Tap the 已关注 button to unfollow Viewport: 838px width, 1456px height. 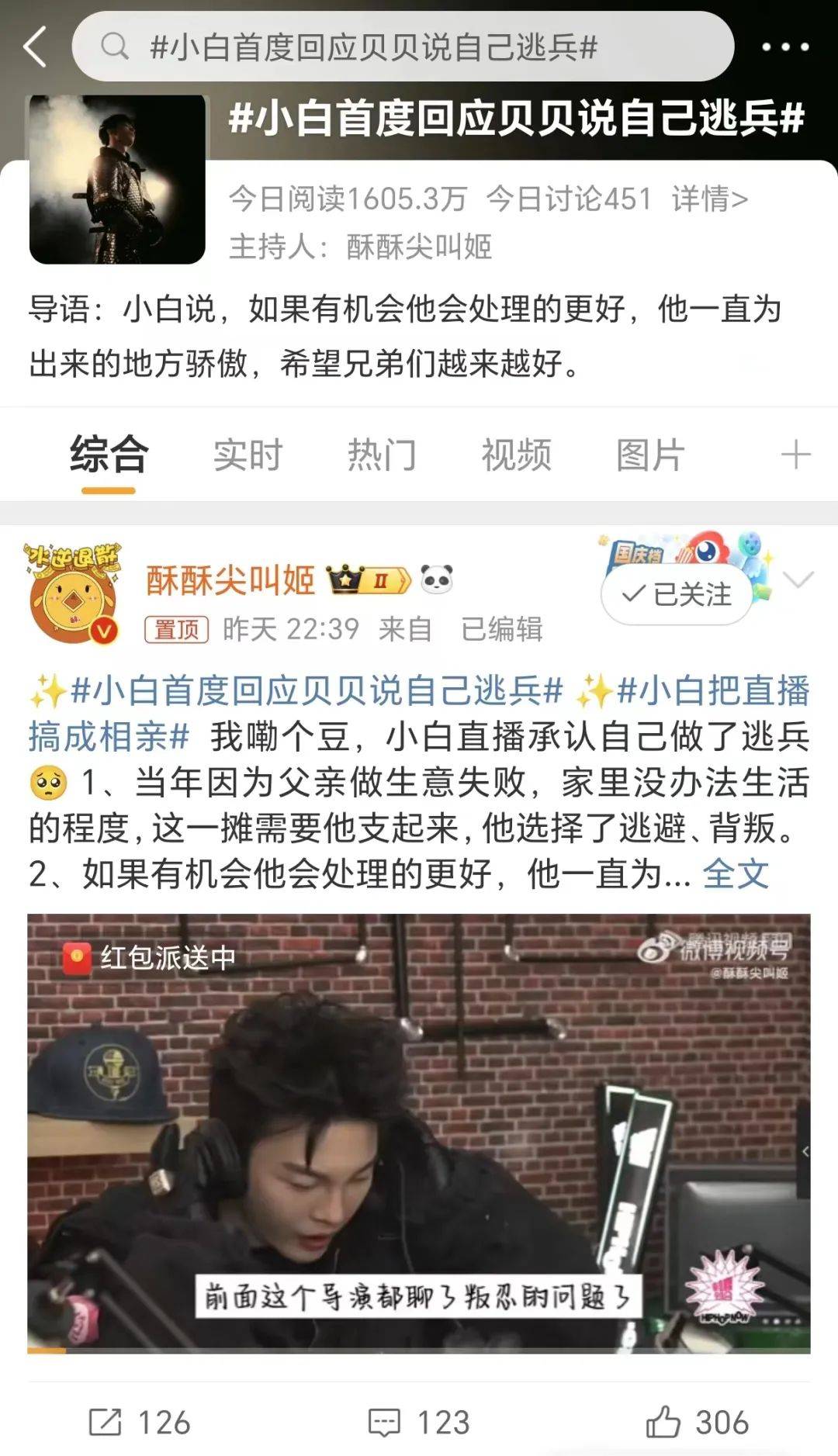[x=677, y=594]
